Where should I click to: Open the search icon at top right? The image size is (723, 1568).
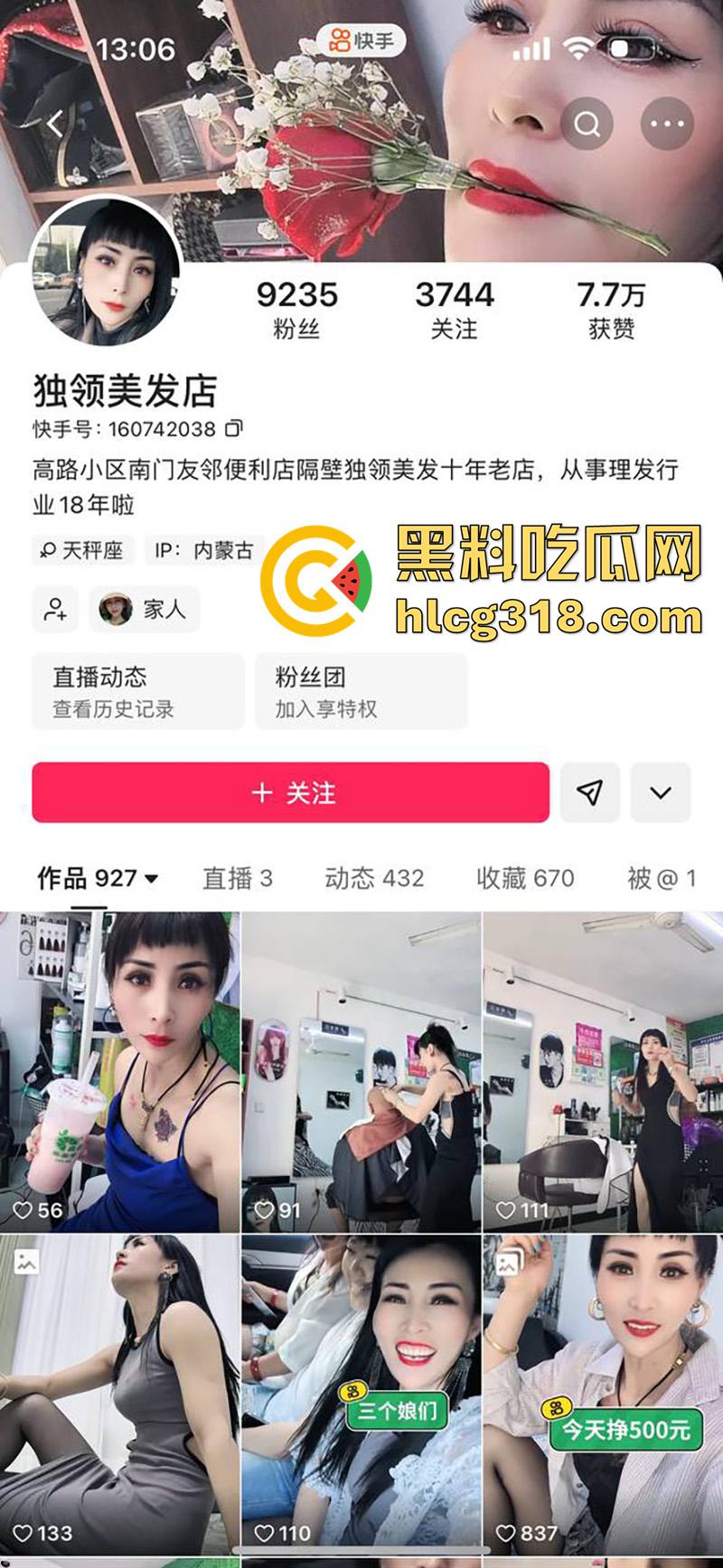coord(588,122)
